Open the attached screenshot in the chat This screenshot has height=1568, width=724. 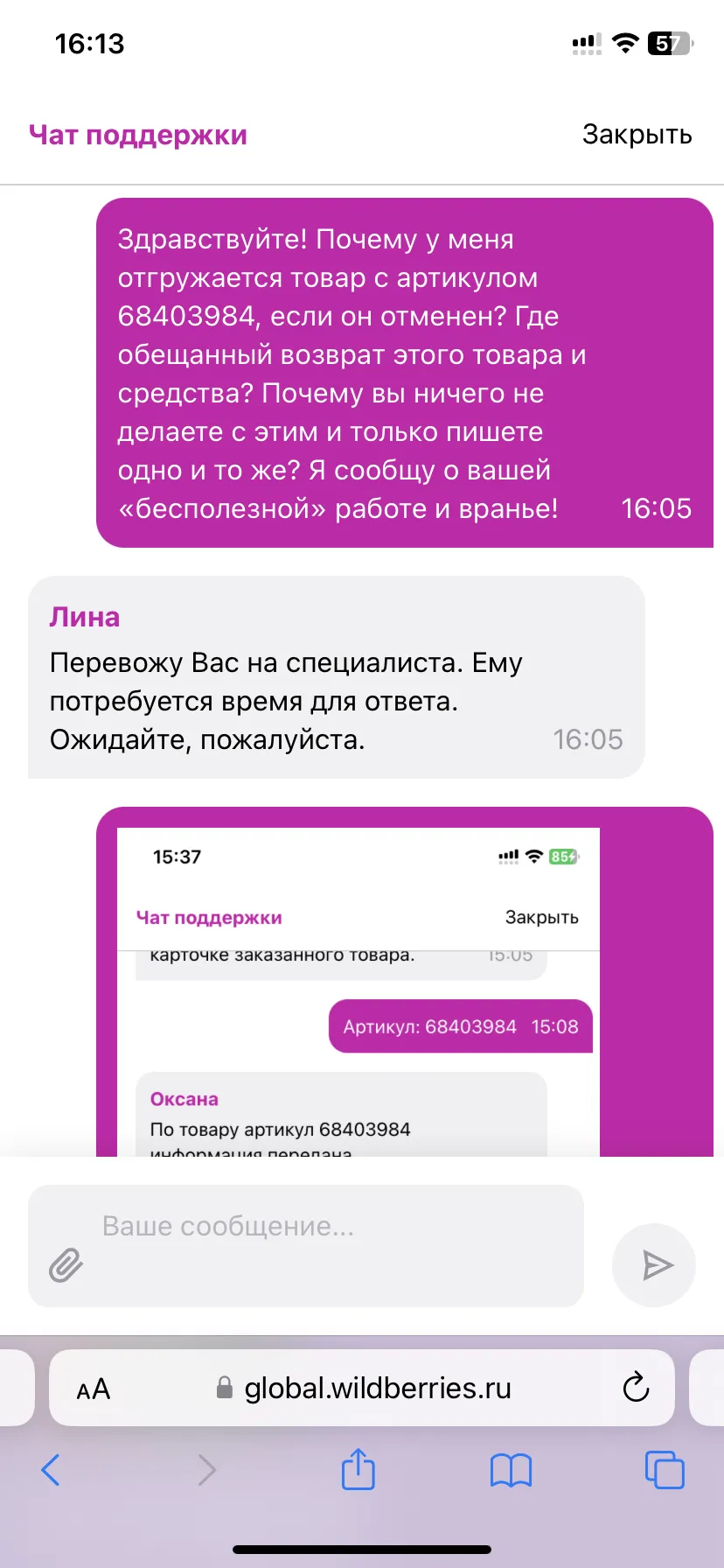pyautogui.click(x=359, y=991)
